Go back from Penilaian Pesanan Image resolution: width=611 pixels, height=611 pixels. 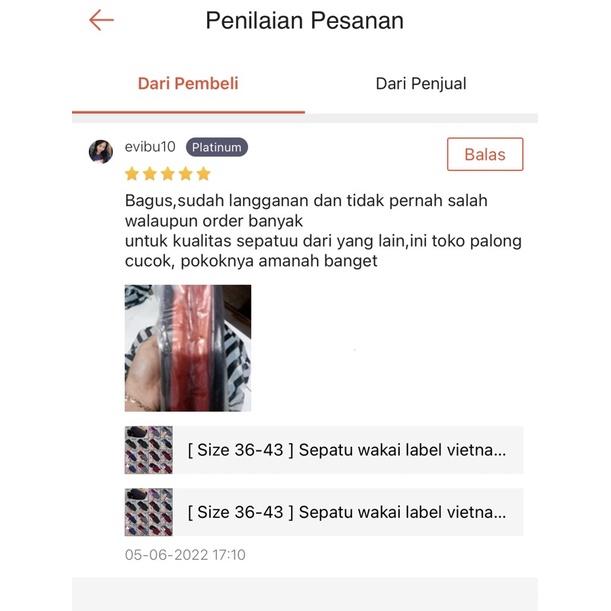pos(101,20)
